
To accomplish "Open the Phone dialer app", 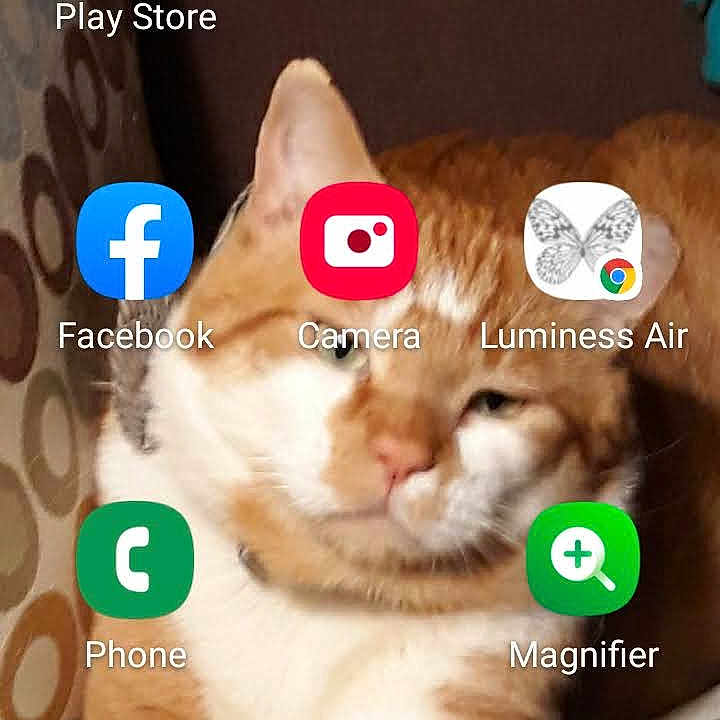I will pos(135,560).
